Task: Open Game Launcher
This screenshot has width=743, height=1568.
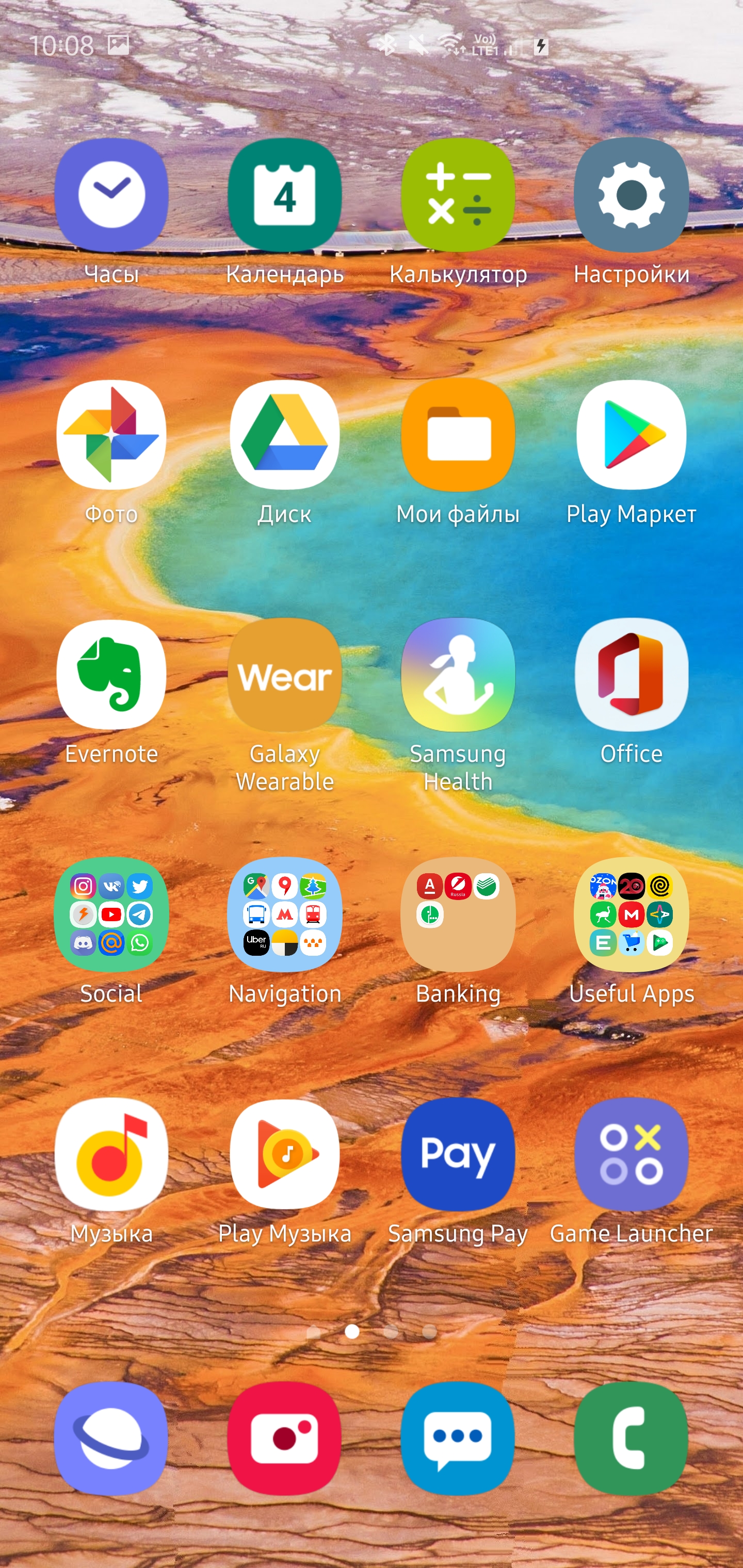Action: pos(632,1154)
